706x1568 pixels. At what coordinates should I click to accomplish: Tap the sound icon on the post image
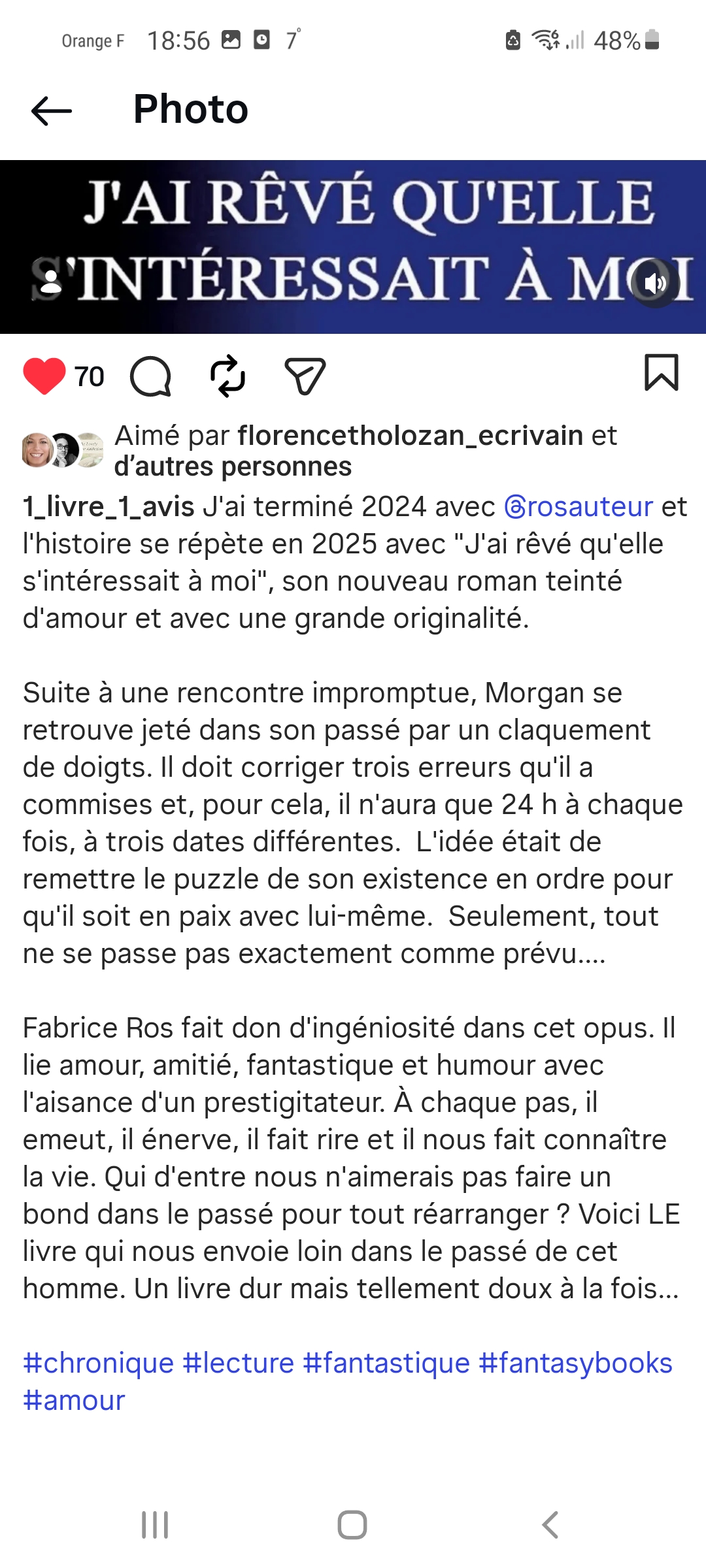click(x=655, y=283)
